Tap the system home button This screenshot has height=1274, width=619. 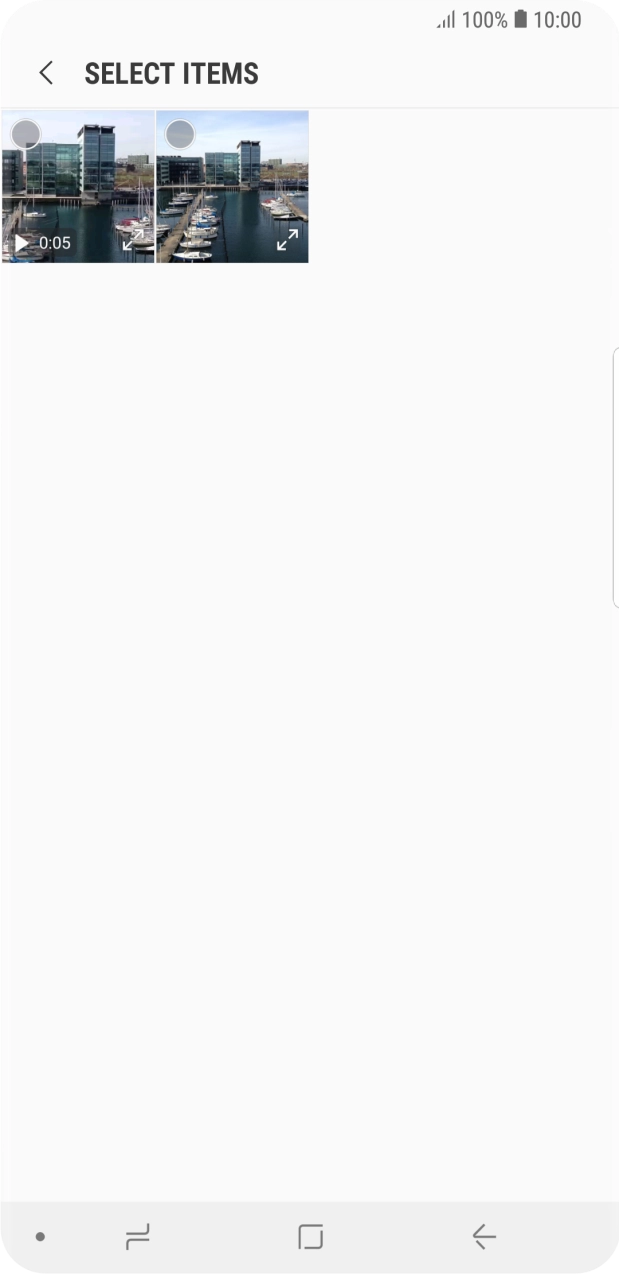point(310,1237)
